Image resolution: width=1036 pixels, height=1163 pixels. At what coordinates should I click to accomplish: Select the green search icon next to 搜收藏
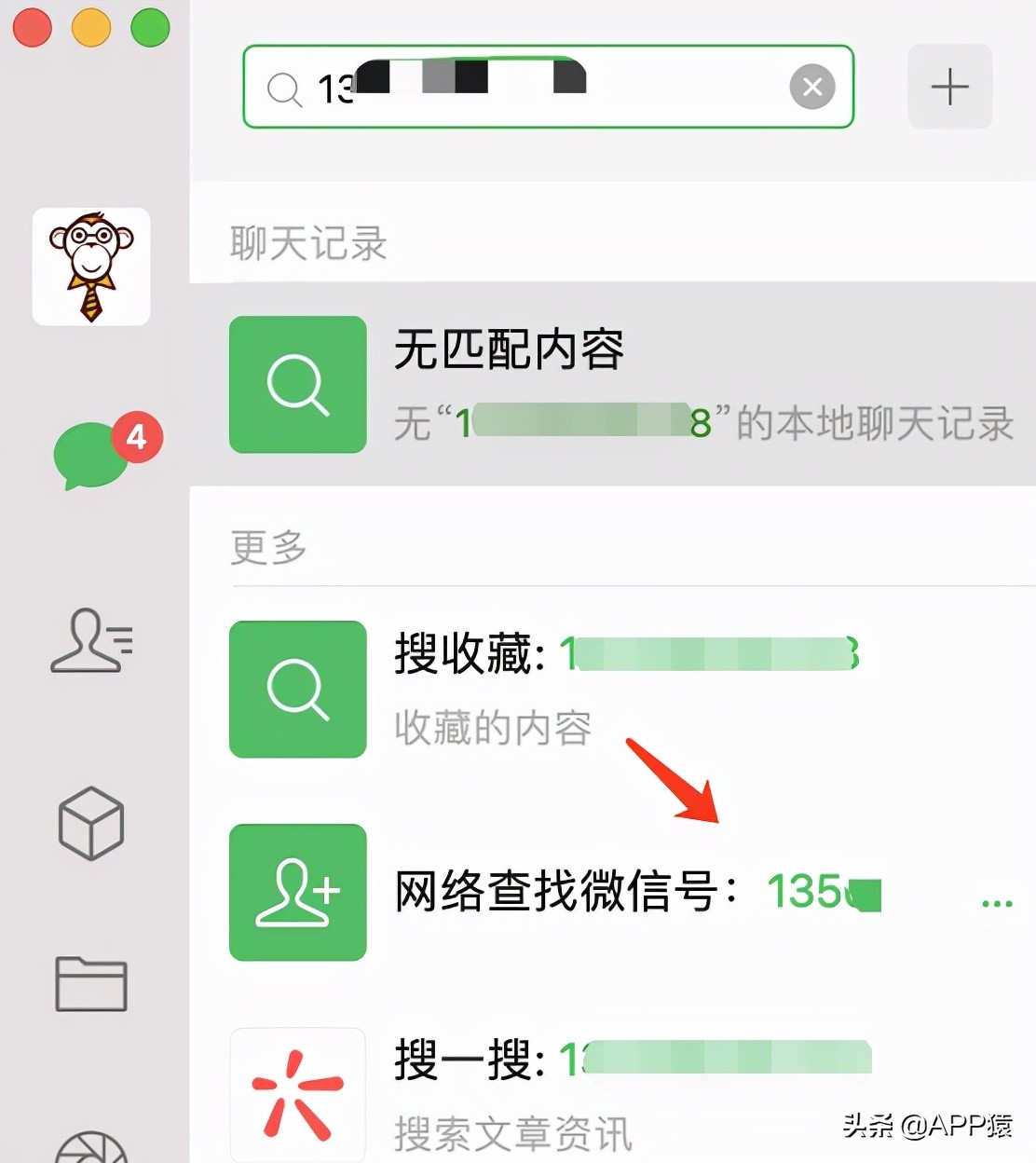click(297, 689)
